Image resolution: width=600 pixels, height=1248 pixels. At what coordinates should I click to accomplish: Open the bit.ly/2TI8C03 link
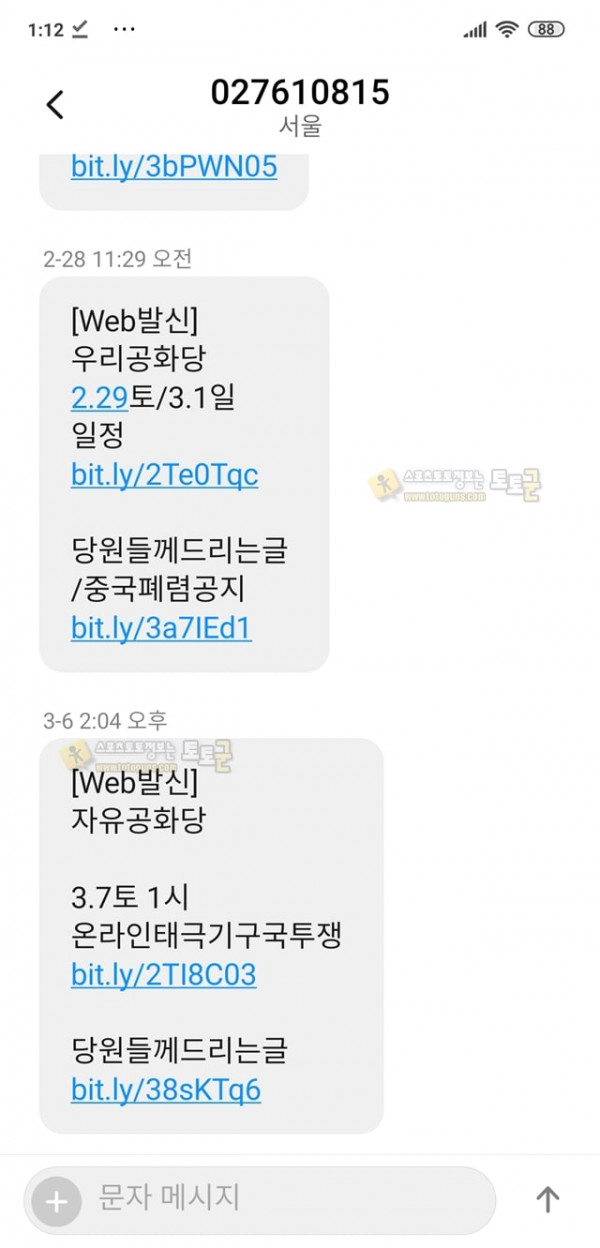coord(163,974)
